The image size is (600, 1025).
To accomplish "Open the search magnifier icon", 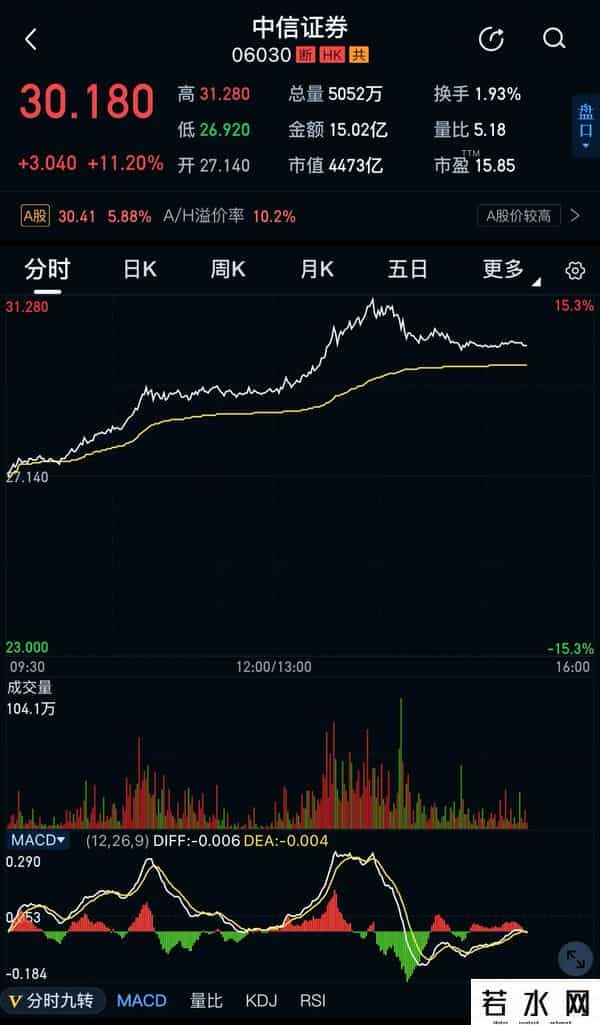I will click(554, 39).
